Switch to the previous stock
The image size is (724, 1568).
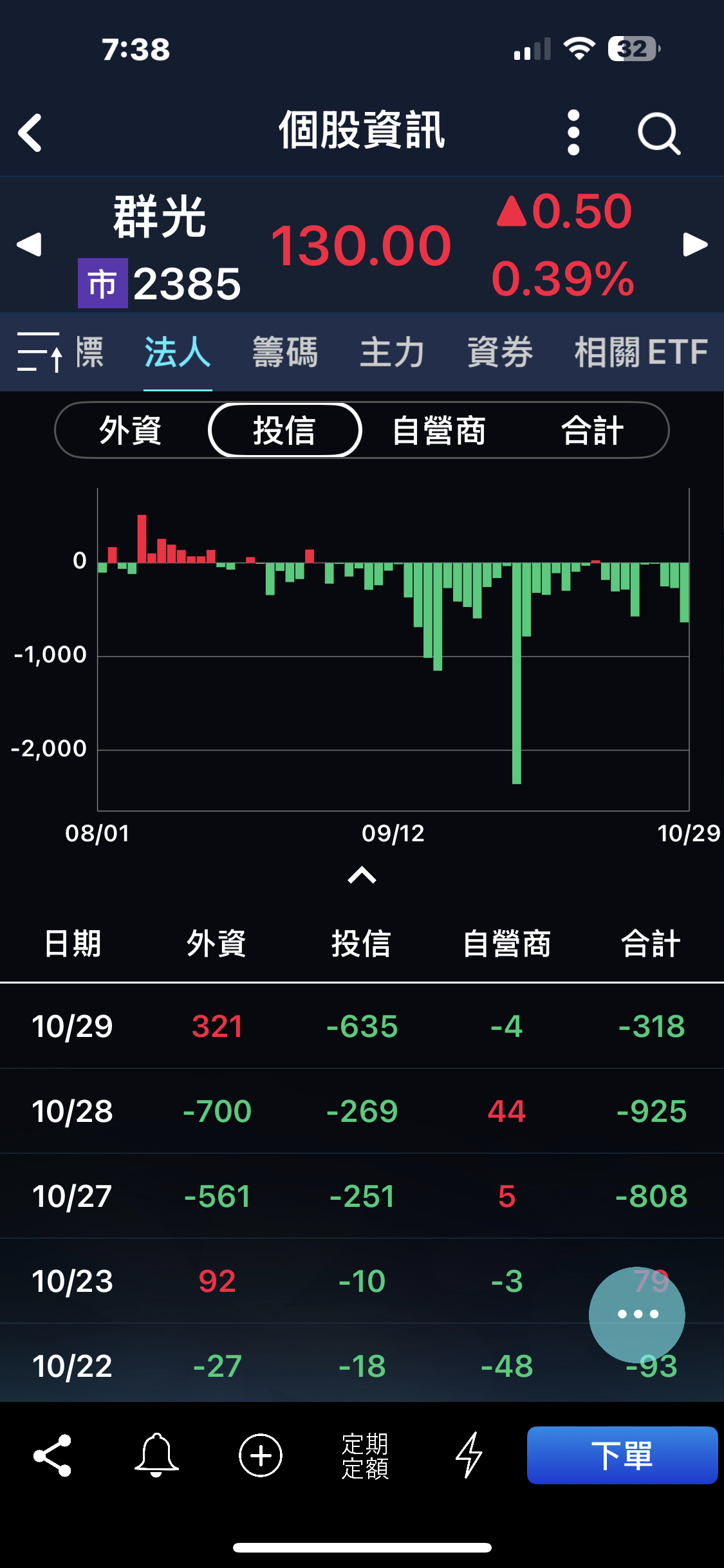tap(29, 245)
